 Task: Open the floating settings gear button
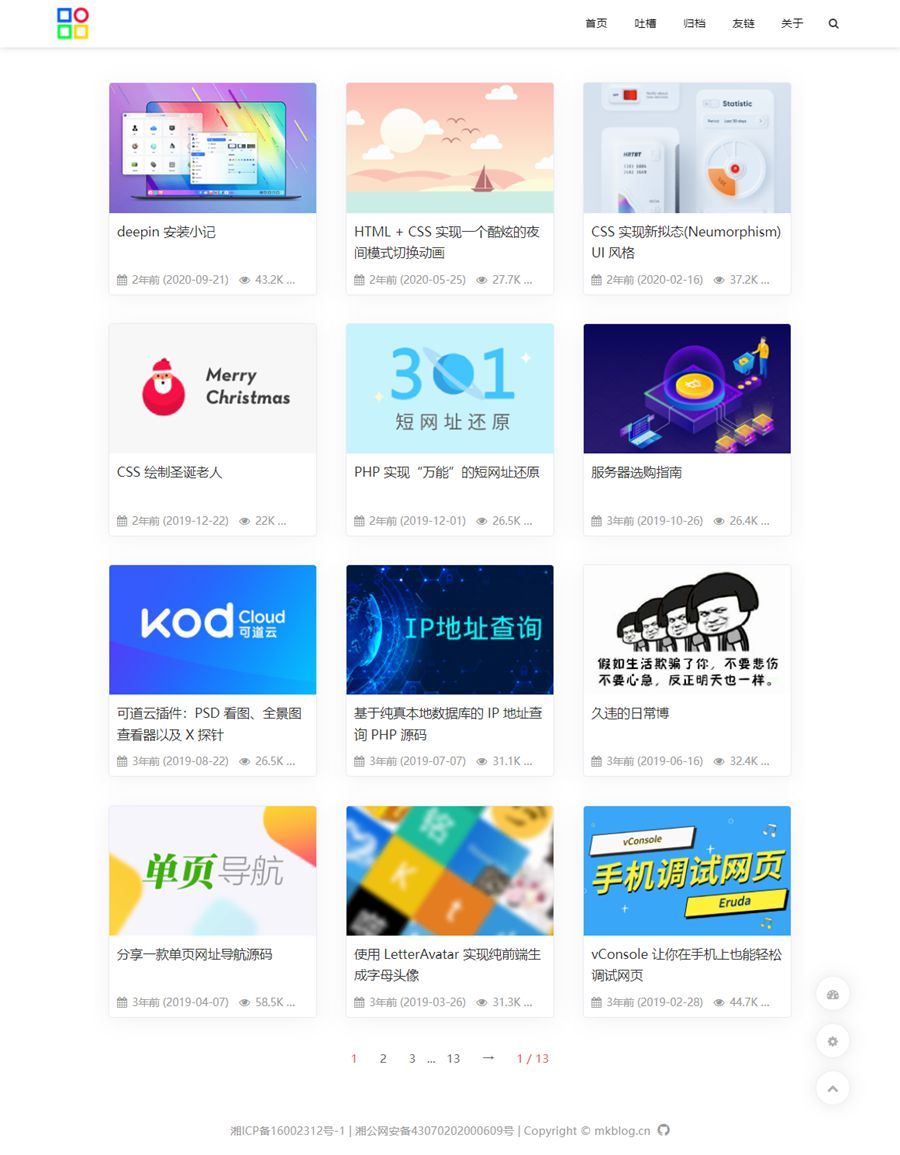tap(832, 1041)
